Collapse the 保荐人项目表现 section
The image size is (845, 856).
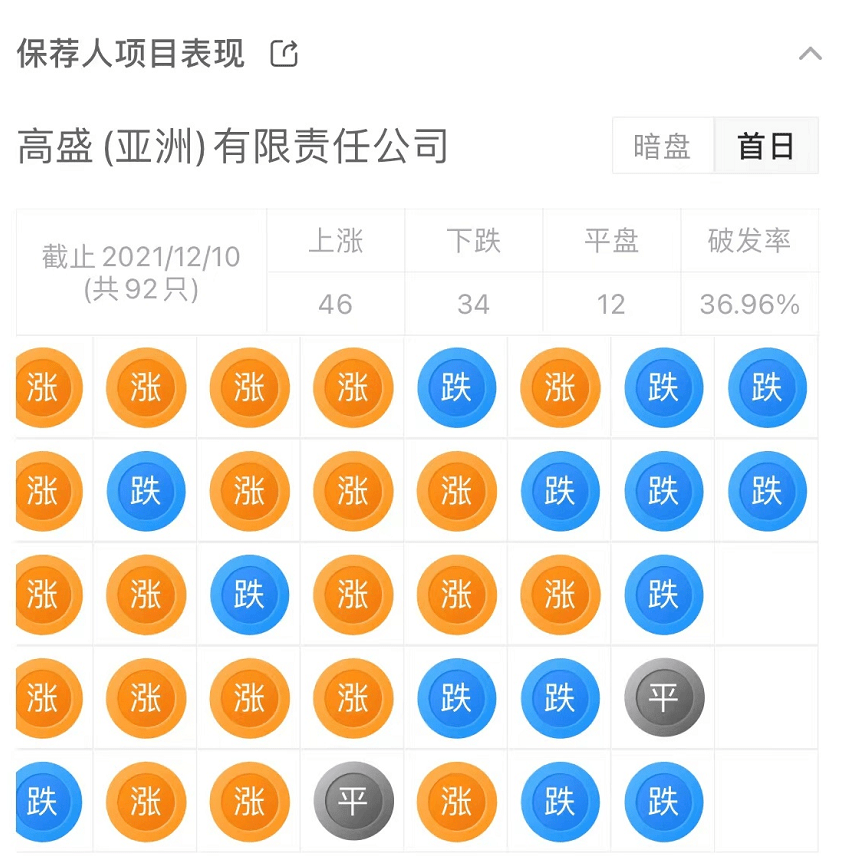pos(810,54)
